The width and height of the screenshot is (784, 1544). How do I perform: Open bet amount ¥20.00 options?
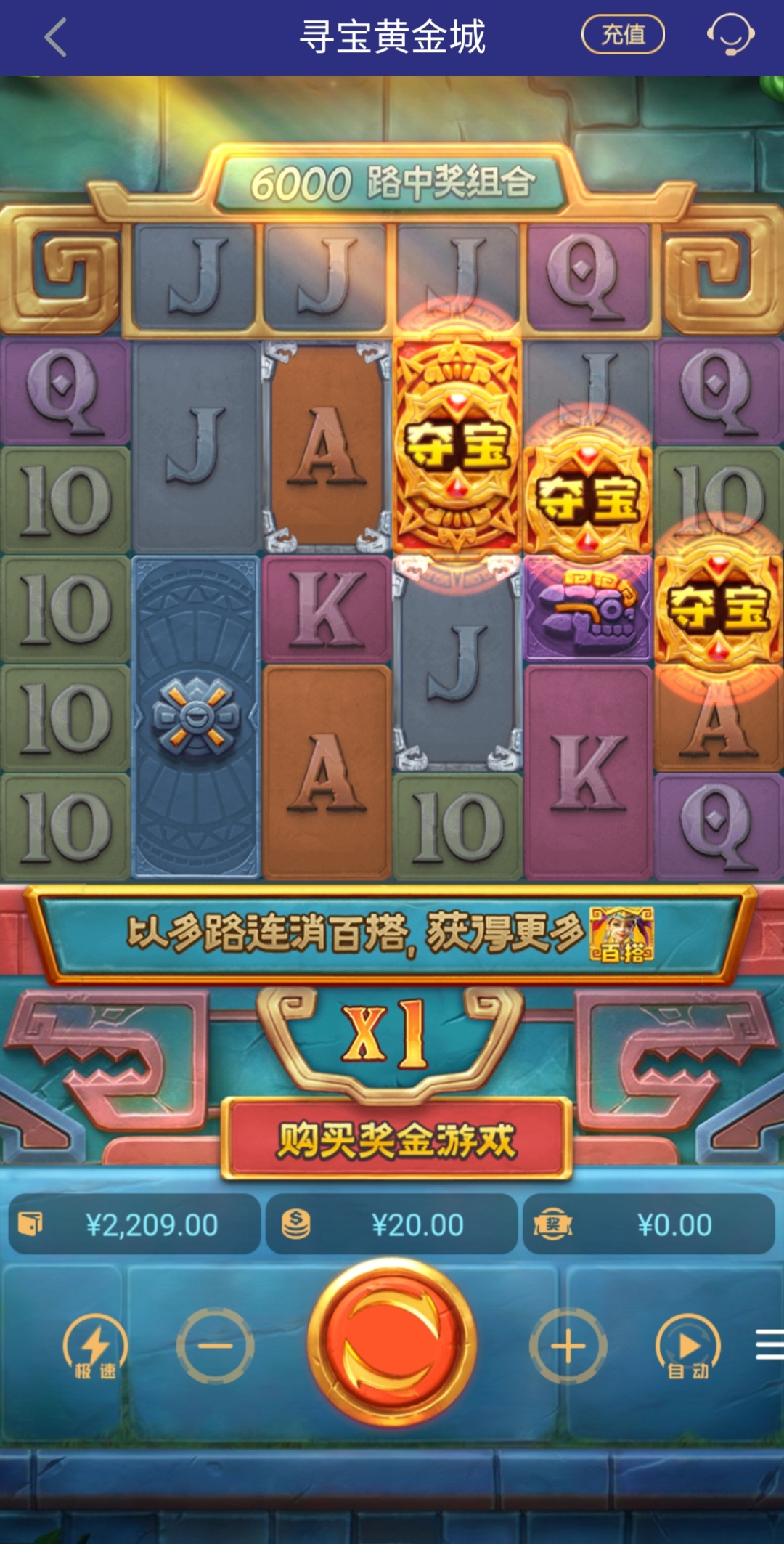point(392,1225)
